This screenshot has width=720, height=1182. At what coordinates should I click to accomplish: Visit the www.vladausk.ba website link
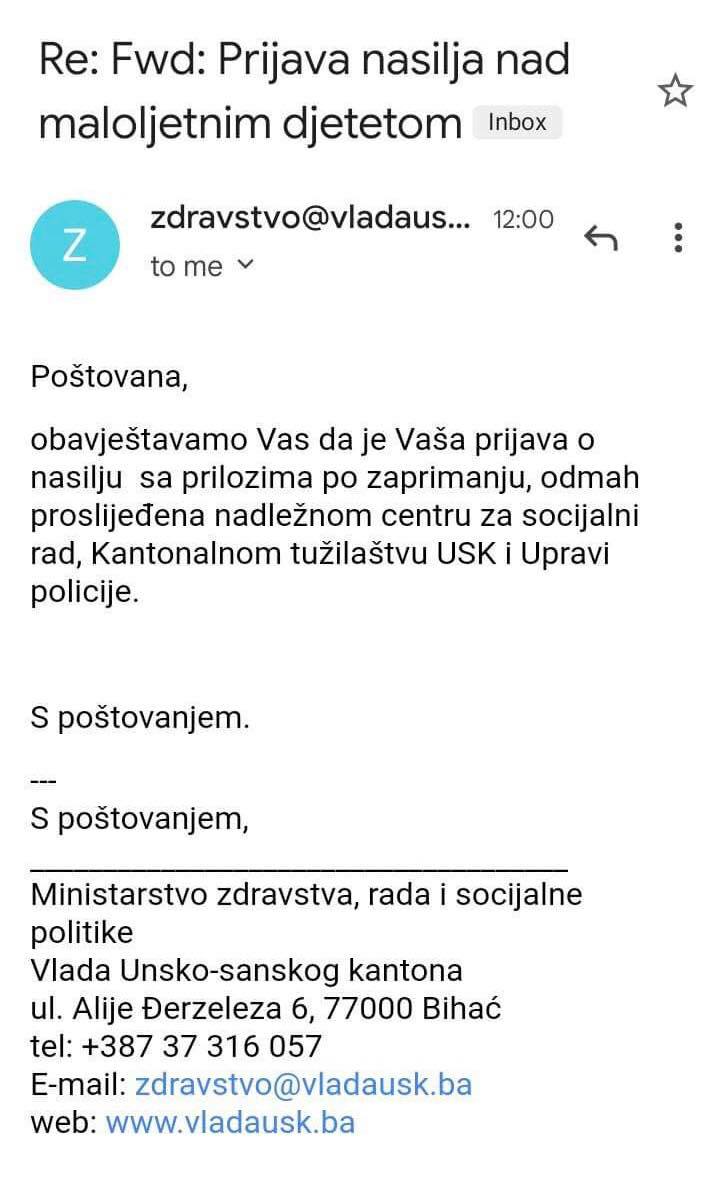pyautogui.click(x=230, y=1122)
